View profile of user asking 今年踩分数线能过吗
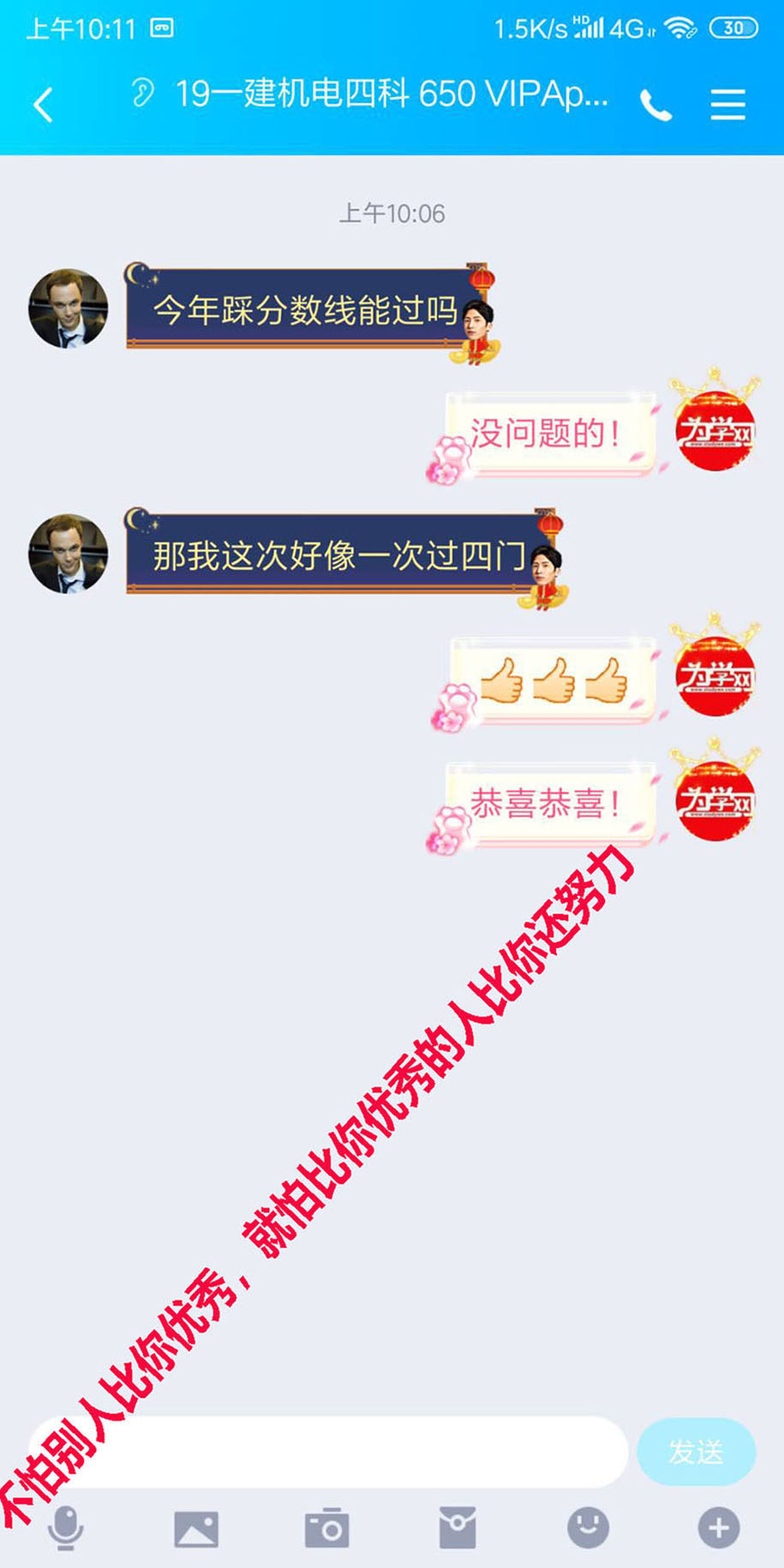The image size is (784, 1568). tap(69, 308)
